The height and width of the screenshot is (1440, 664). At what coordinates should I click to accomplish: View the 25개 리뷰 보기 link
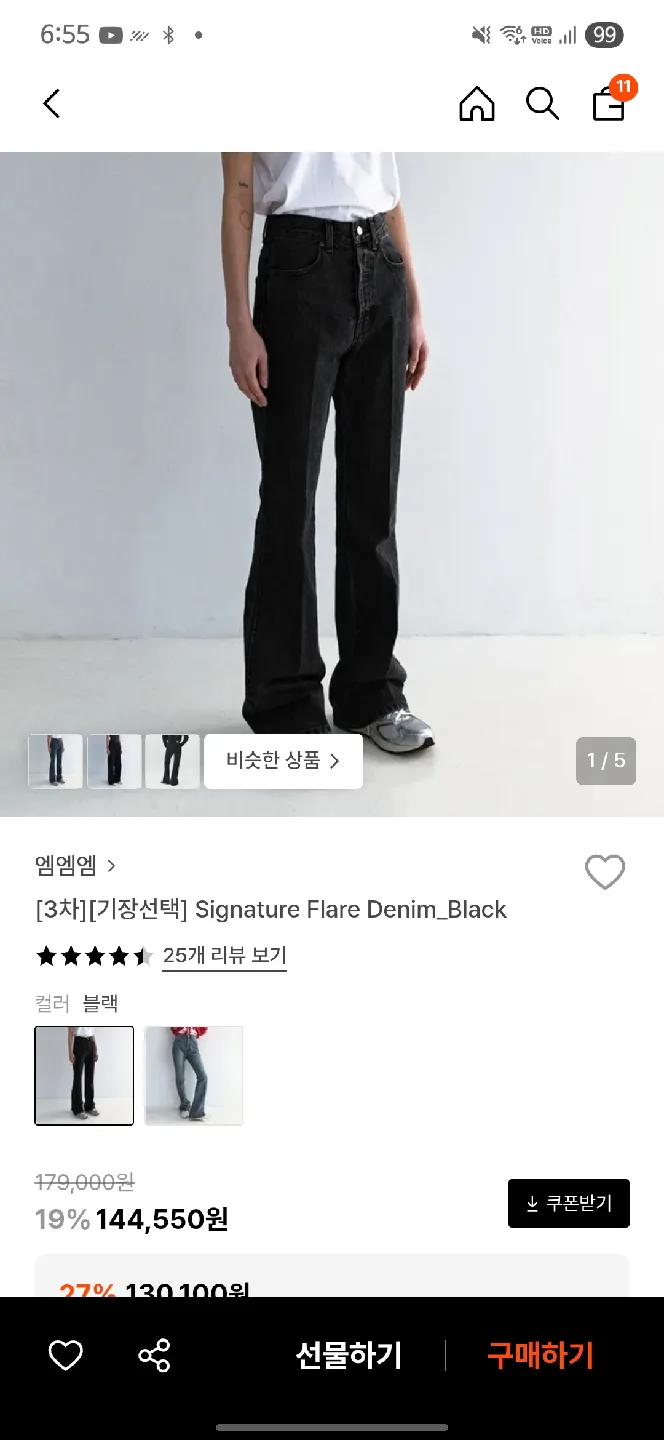tap(224, 955)
